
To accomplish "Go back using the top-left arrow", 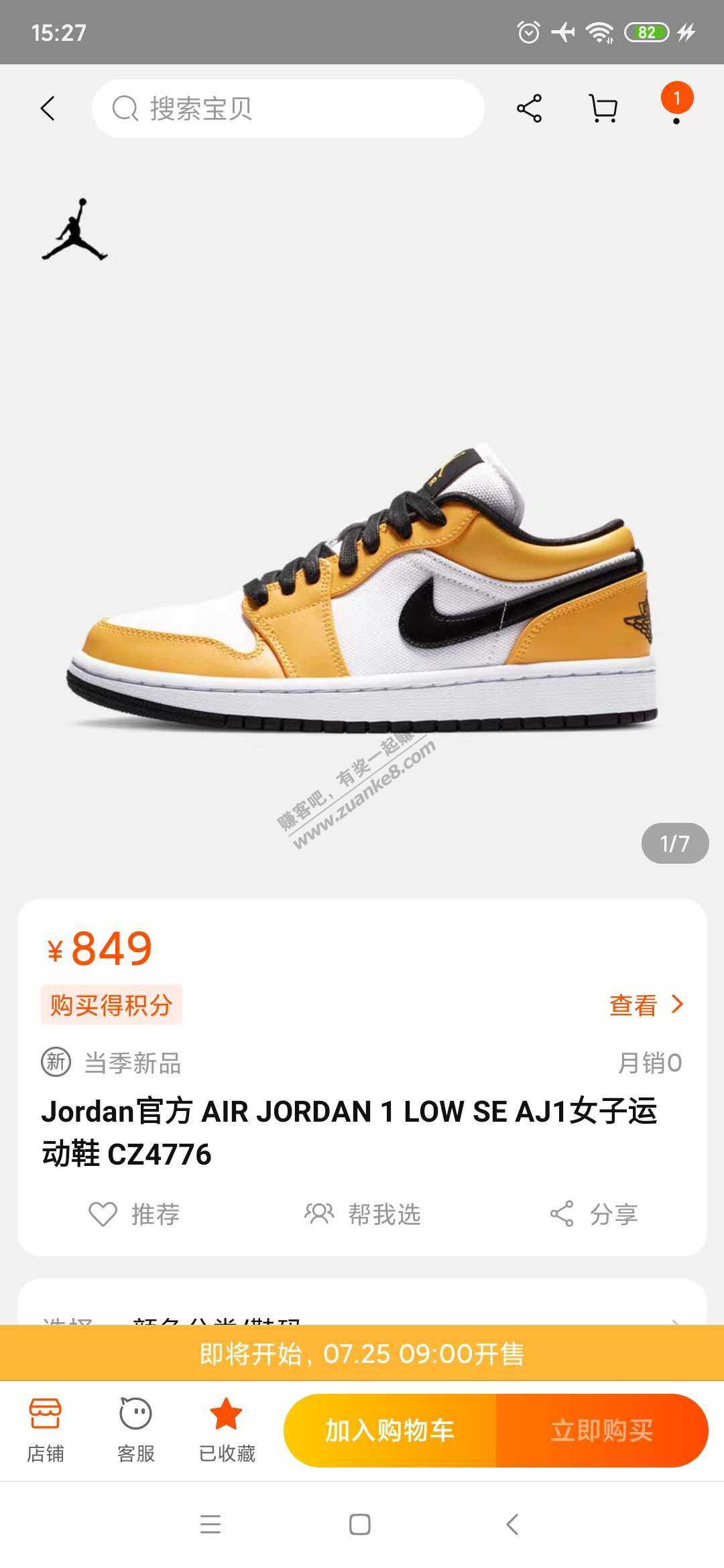I will [x=48, y=109].
